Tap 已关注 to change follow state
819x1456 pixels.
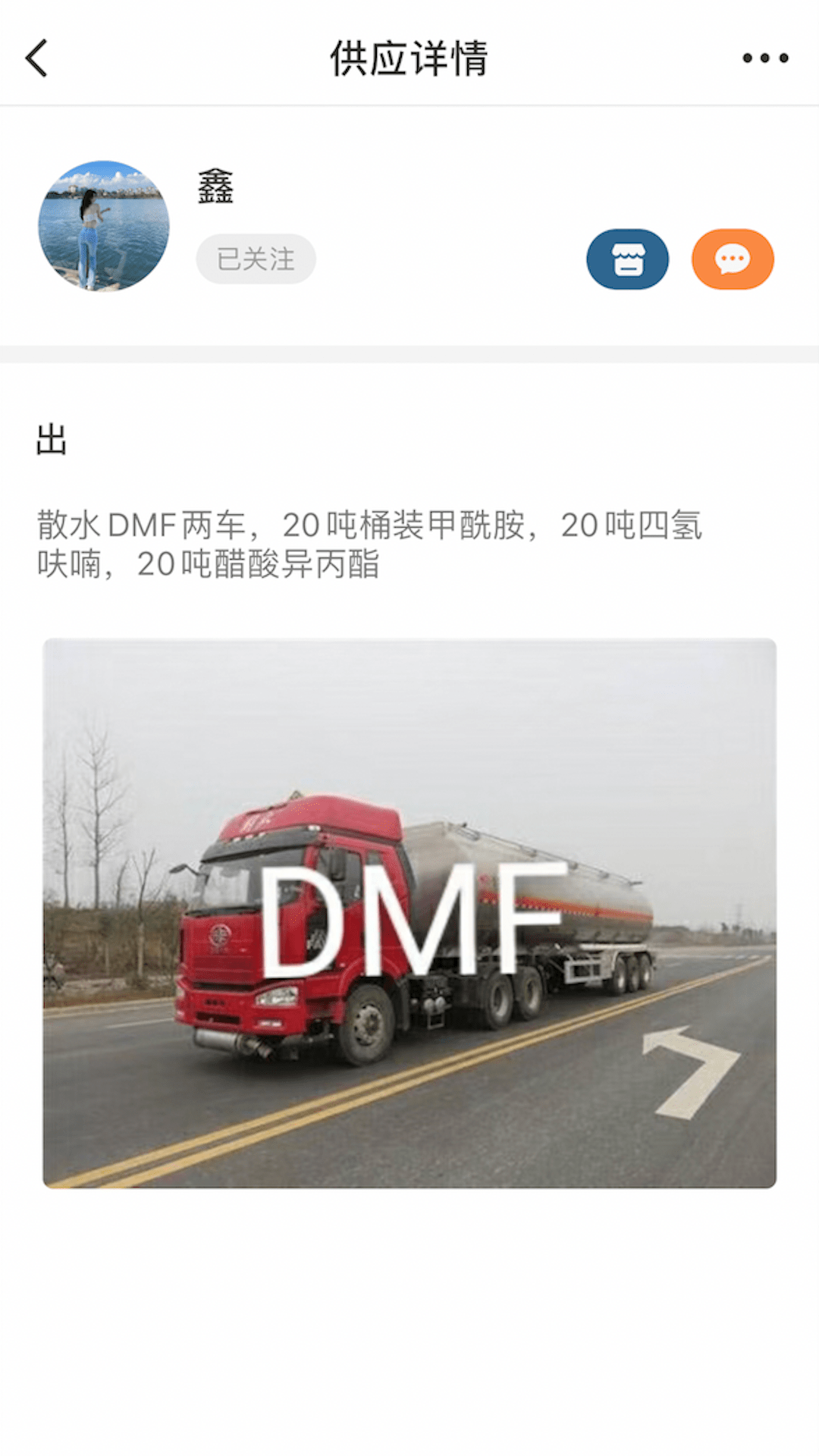coord(256,259)
